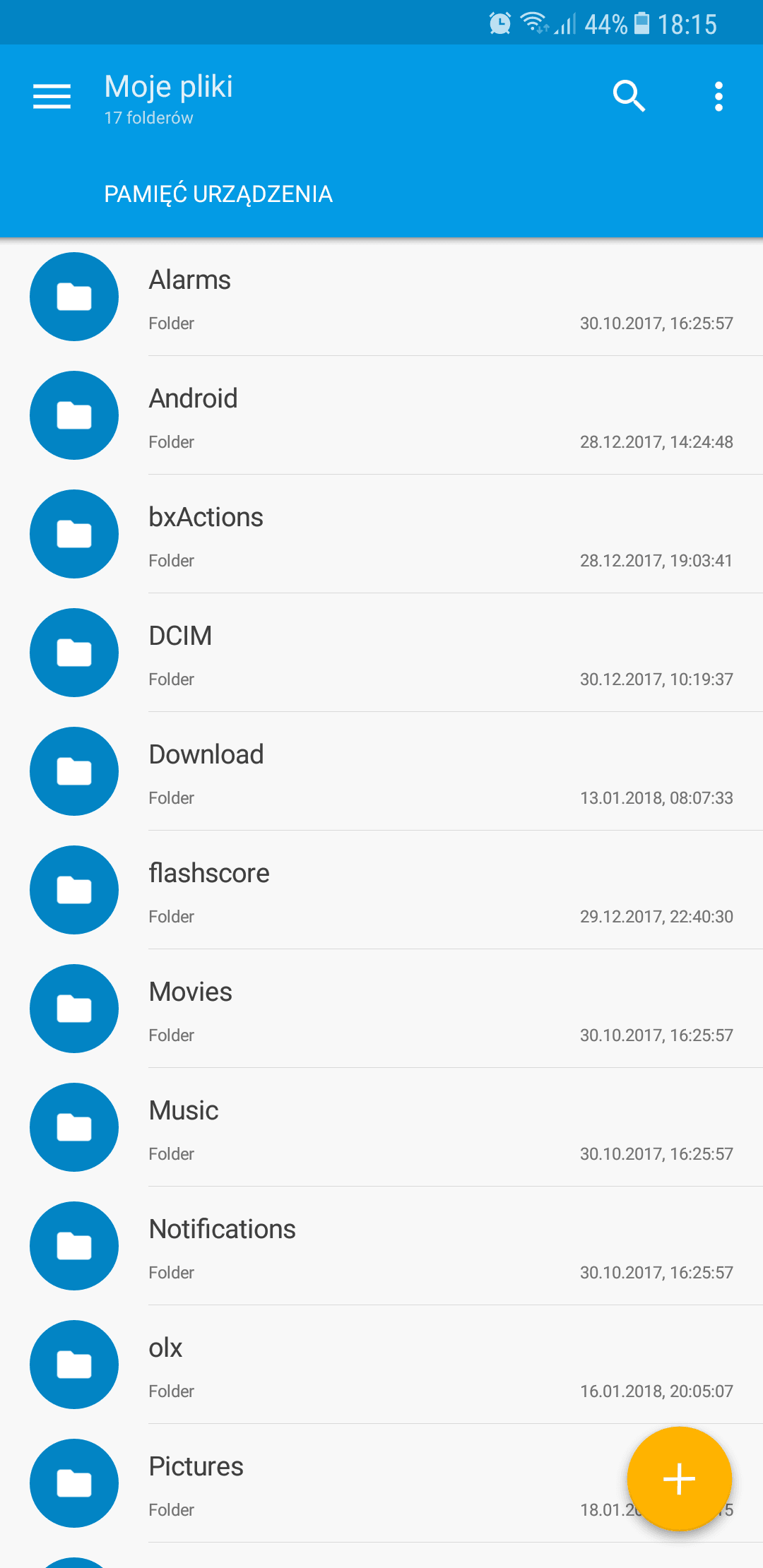Open the Music folder
The height and width of the screenshot is (1568, 763).
point(381,1127)
